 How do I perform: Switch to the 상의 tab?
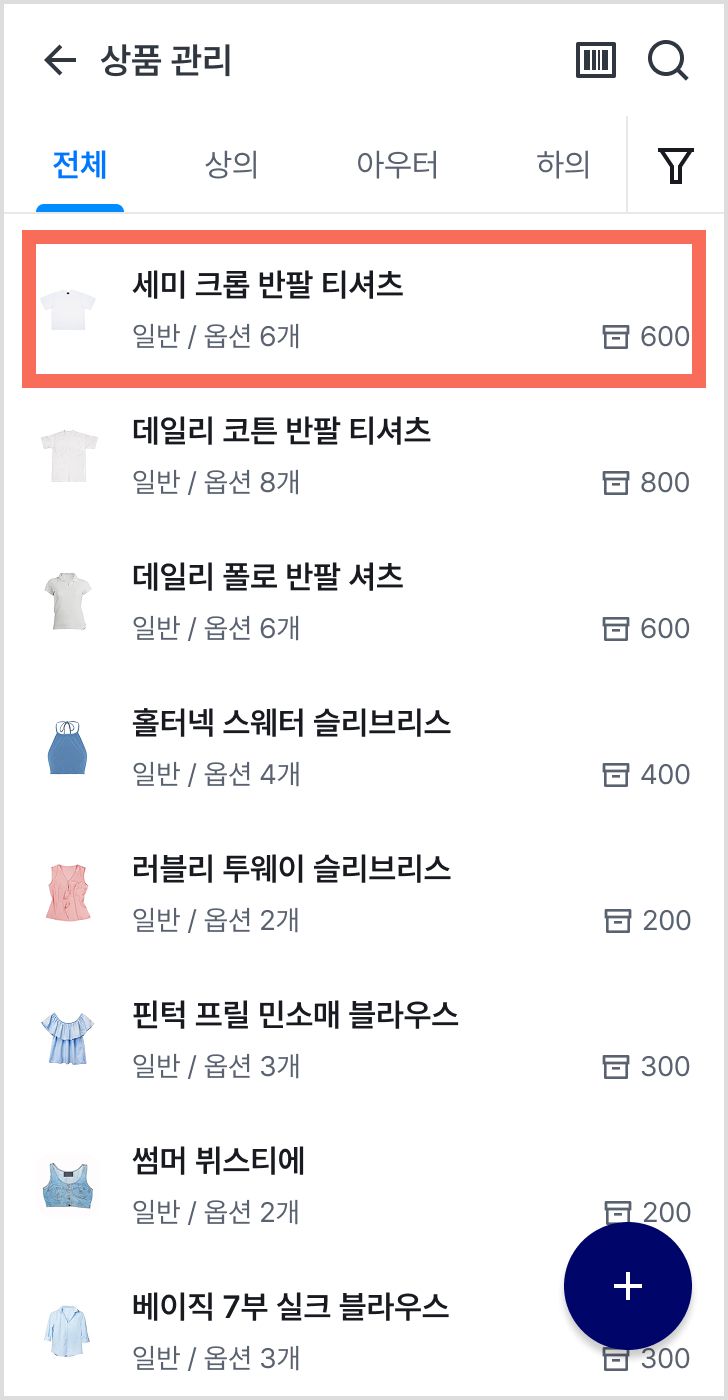[231, 165]
